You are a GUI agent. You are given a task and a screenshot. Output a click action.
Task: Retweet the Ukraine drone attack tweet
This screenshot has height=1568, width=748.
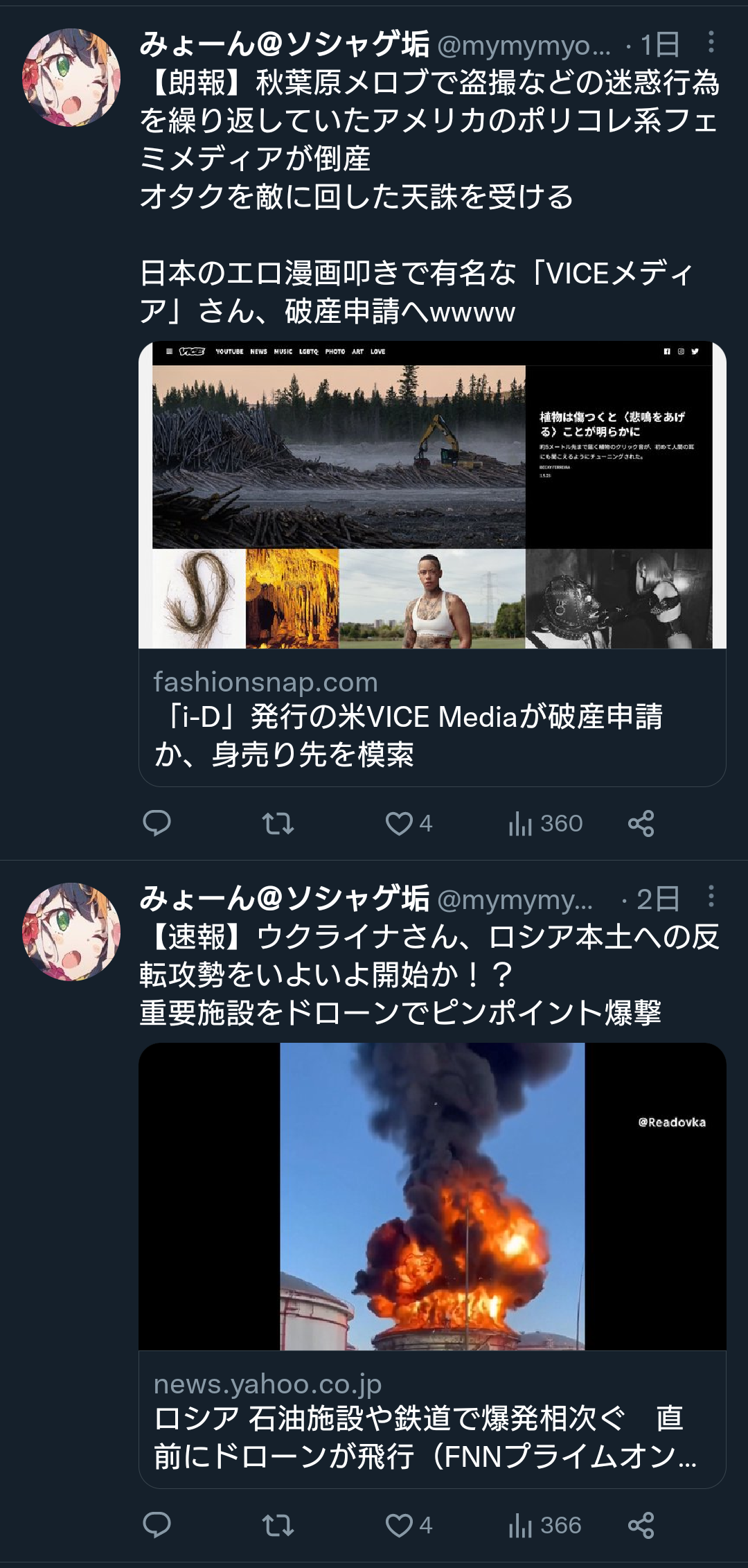click(x=278, y=1525)
